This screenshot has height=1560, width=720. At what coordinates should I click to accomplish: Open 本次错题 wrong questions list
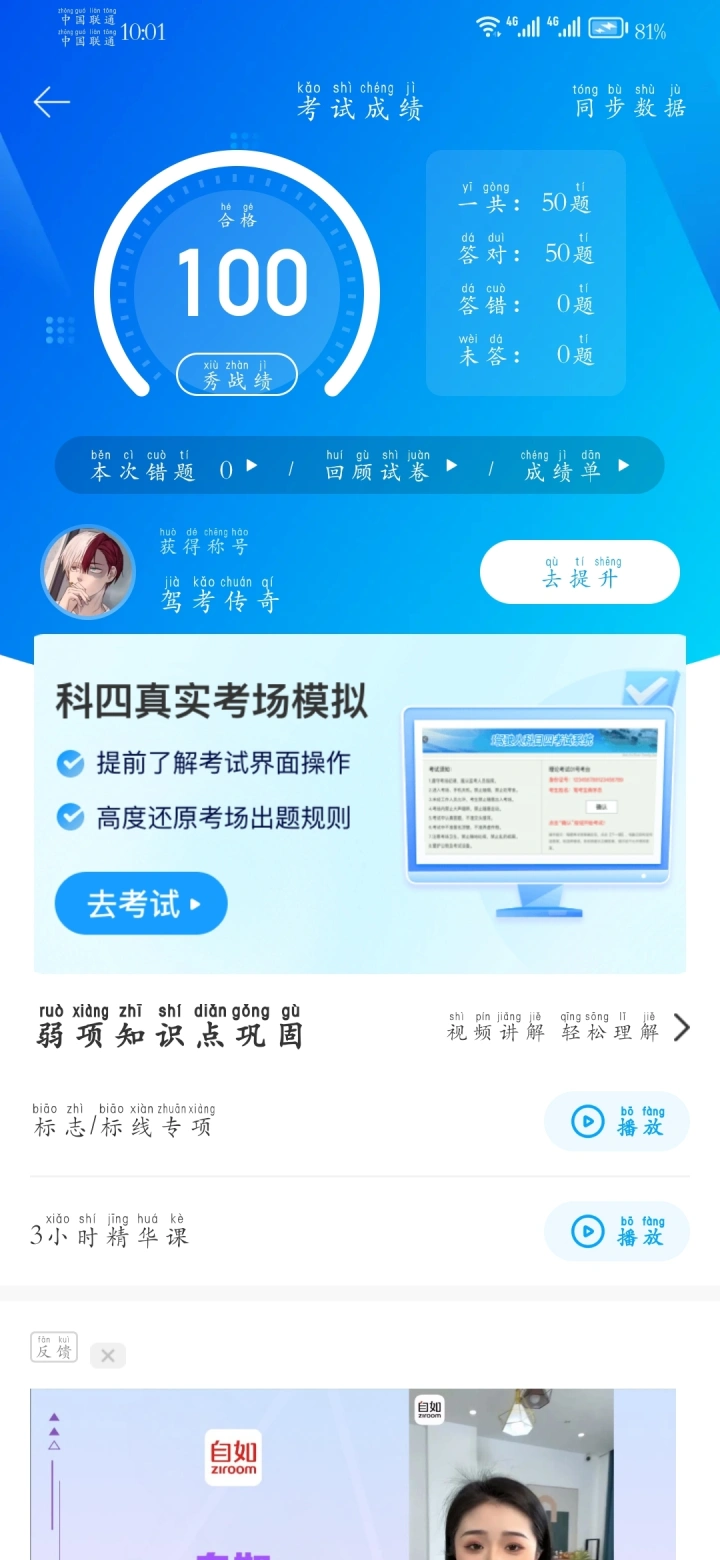(x=174, y=465)
